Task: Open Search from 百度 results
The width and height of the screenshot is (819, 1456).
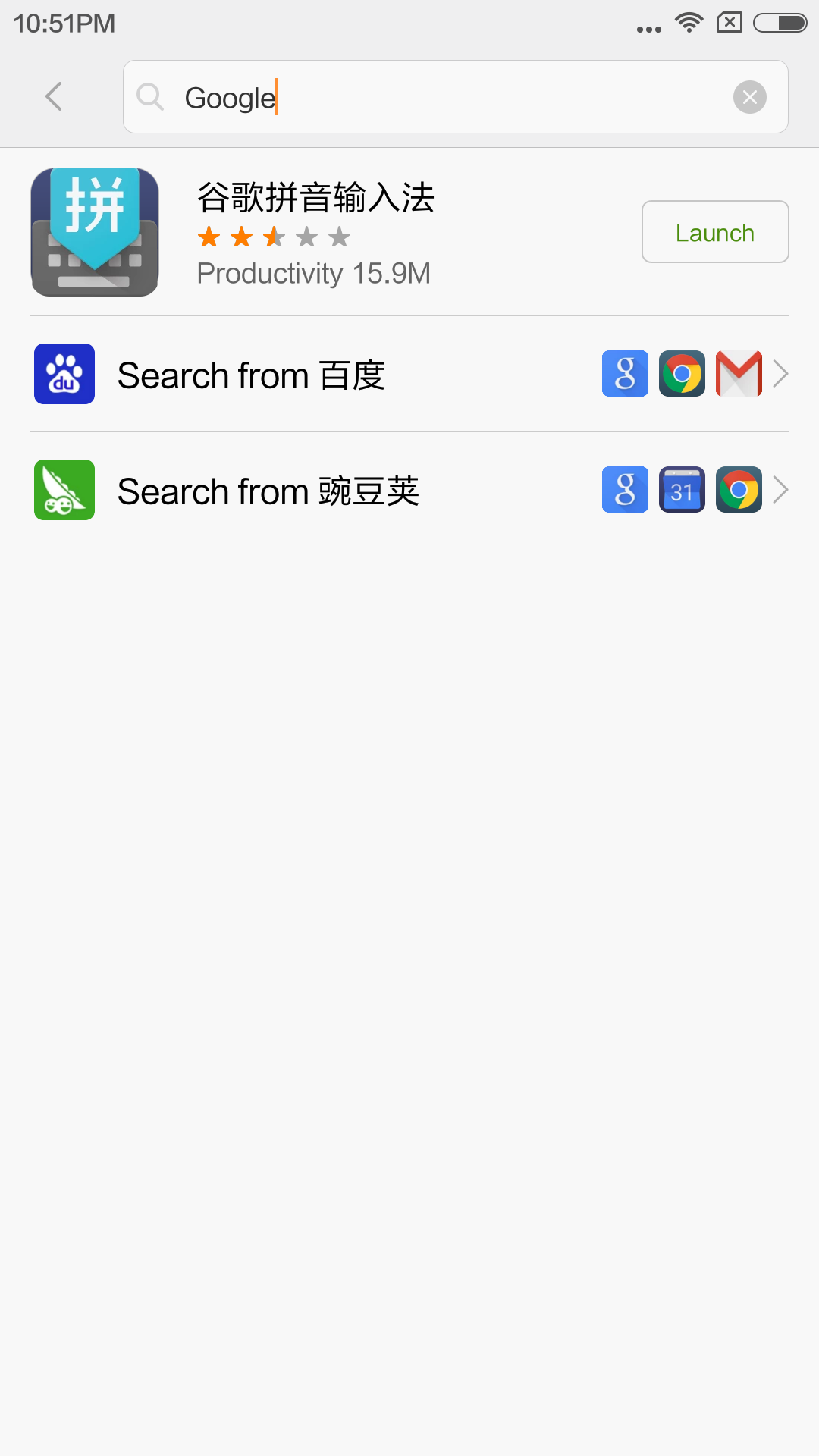Action: click(x=409, y=375)
